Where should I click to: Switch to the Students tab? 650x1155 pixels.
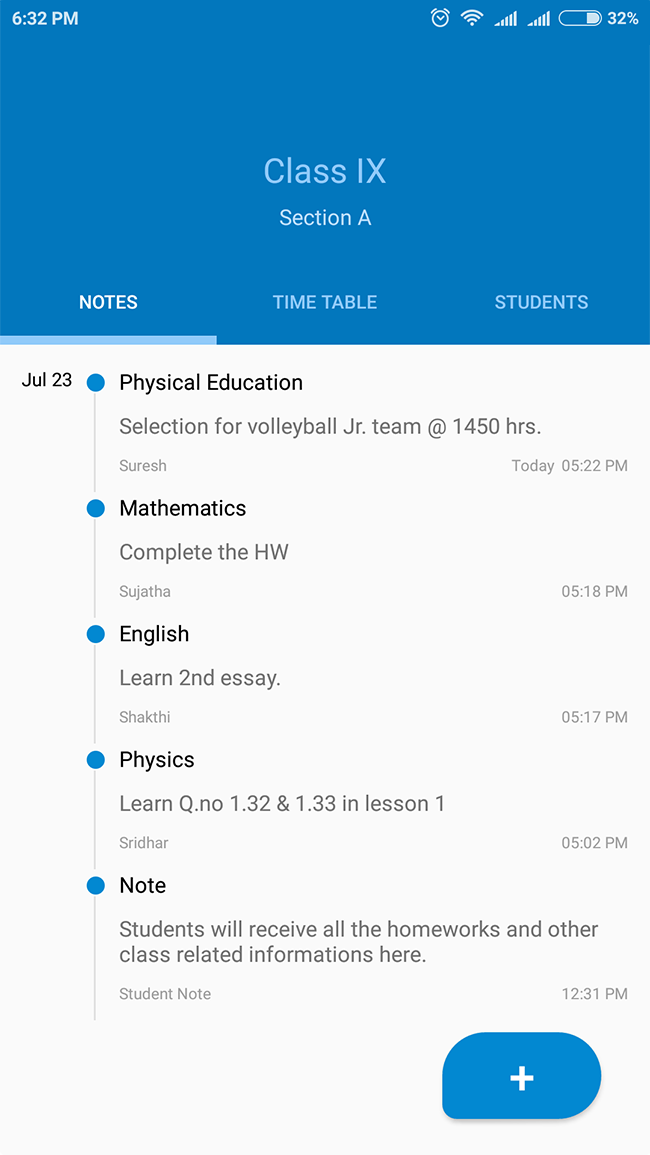coord(541,302)
